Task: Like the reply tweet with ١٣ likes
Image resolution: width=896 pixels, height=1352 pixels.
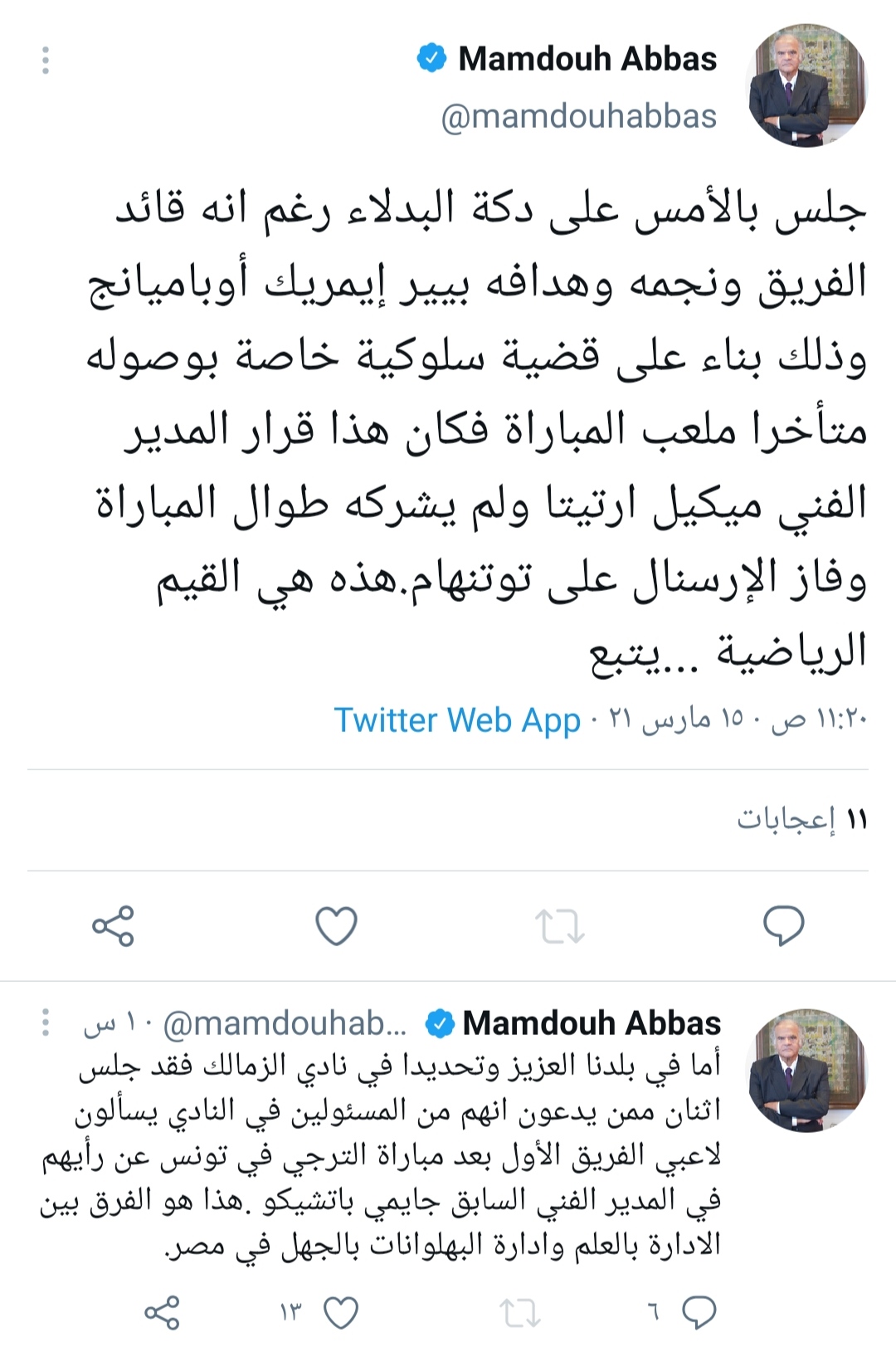Action: click(340, 1312)
